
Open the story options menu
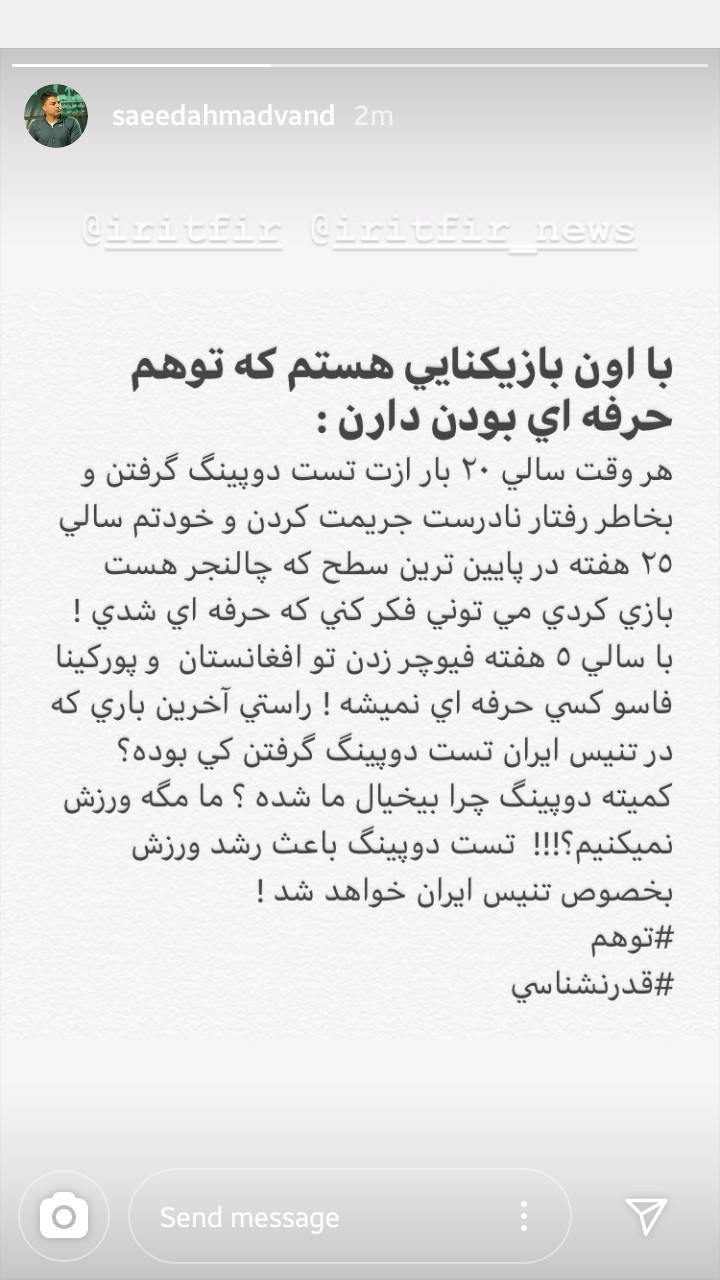523,1216
